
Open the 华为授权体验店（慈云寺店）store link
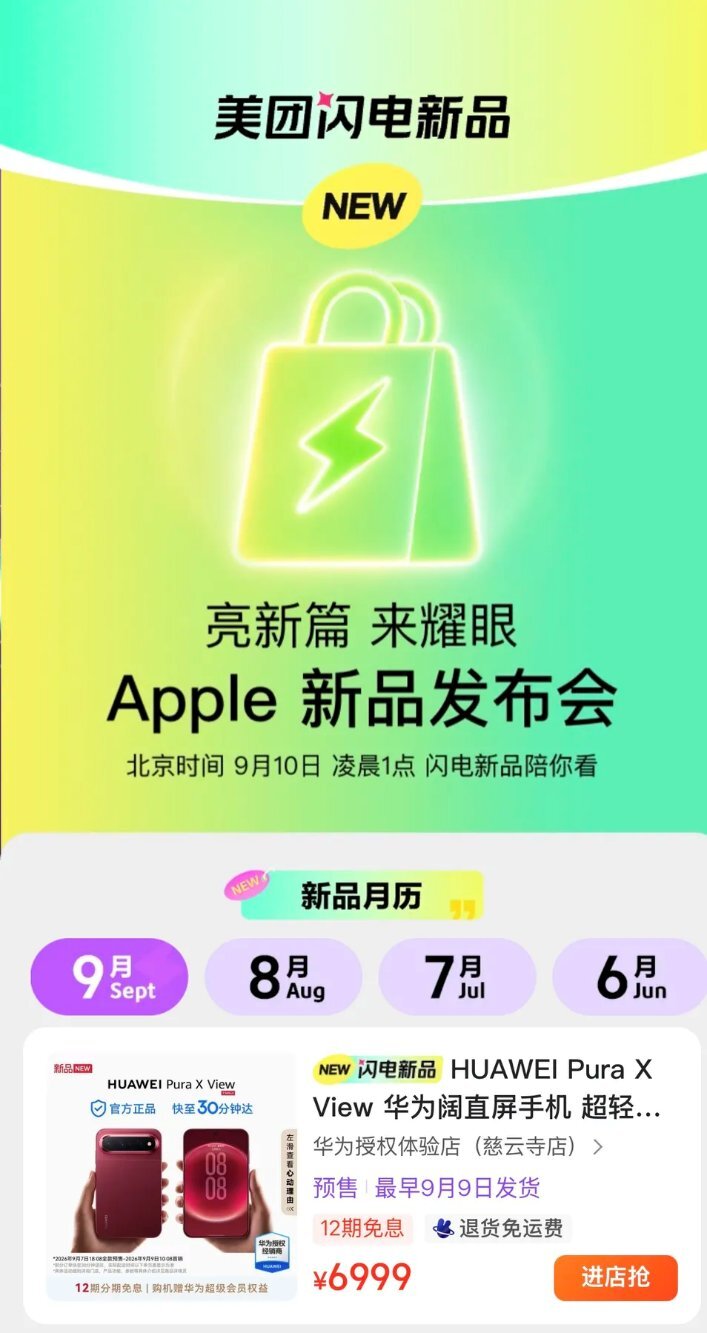(x=458, y=1147)
